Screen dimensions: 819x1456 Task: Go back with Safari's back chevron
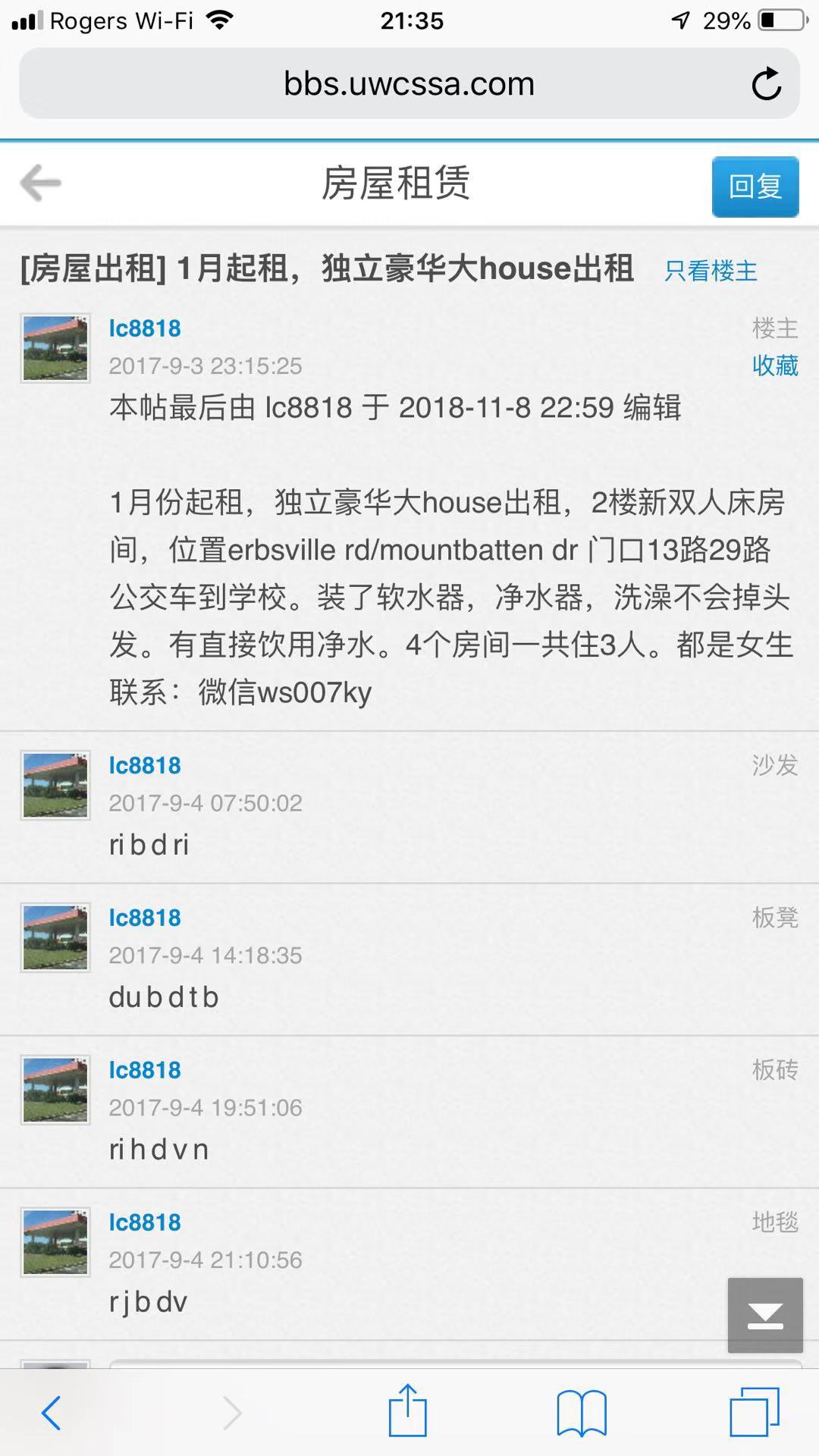pyautogui.click(x=52, y=1413)
